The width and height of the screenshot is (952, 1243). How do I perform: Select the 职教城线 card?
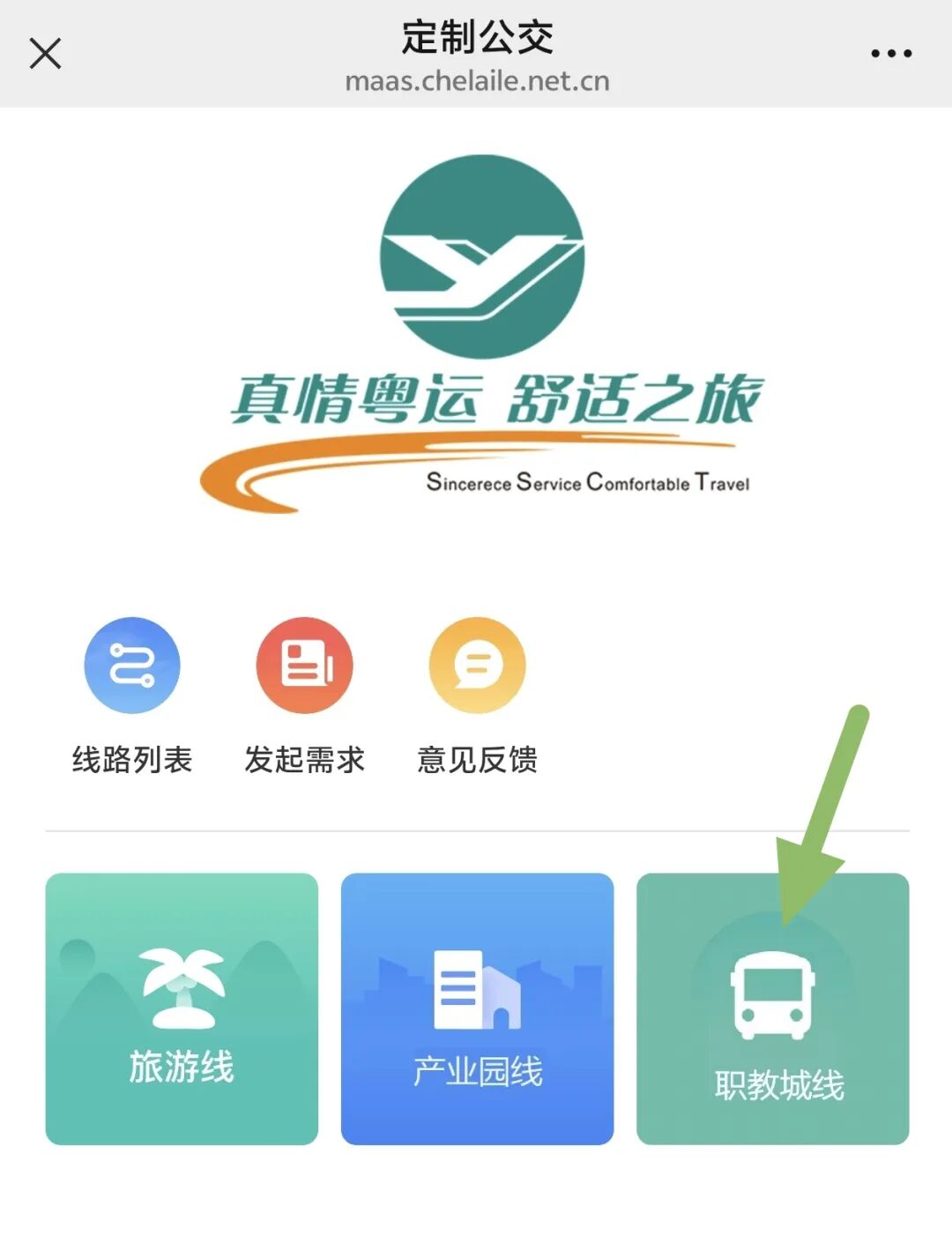pos(772,1009)
